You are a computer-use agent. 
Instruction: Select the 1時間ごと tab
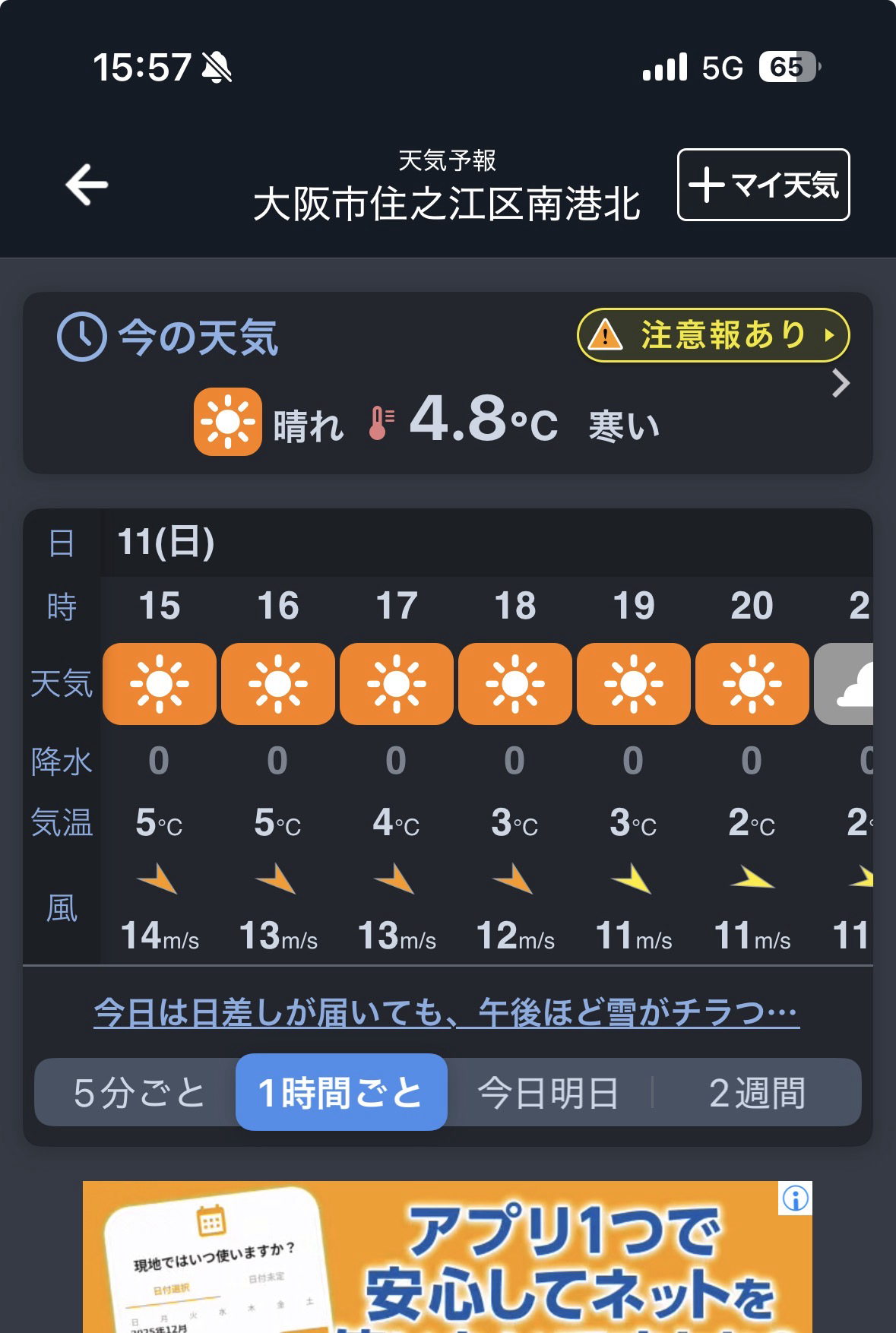(x=341, y=1093)
